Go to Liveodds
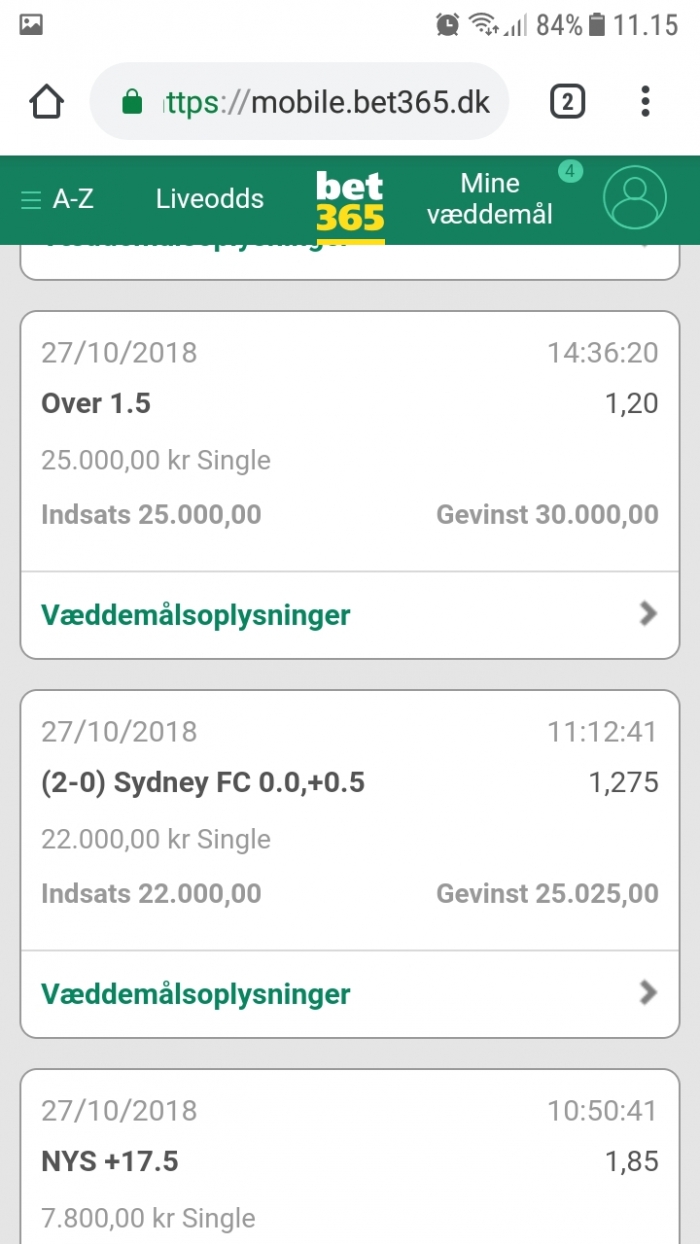The height and width of the screenshot is (1244, 700). click(x=210, y=199)
